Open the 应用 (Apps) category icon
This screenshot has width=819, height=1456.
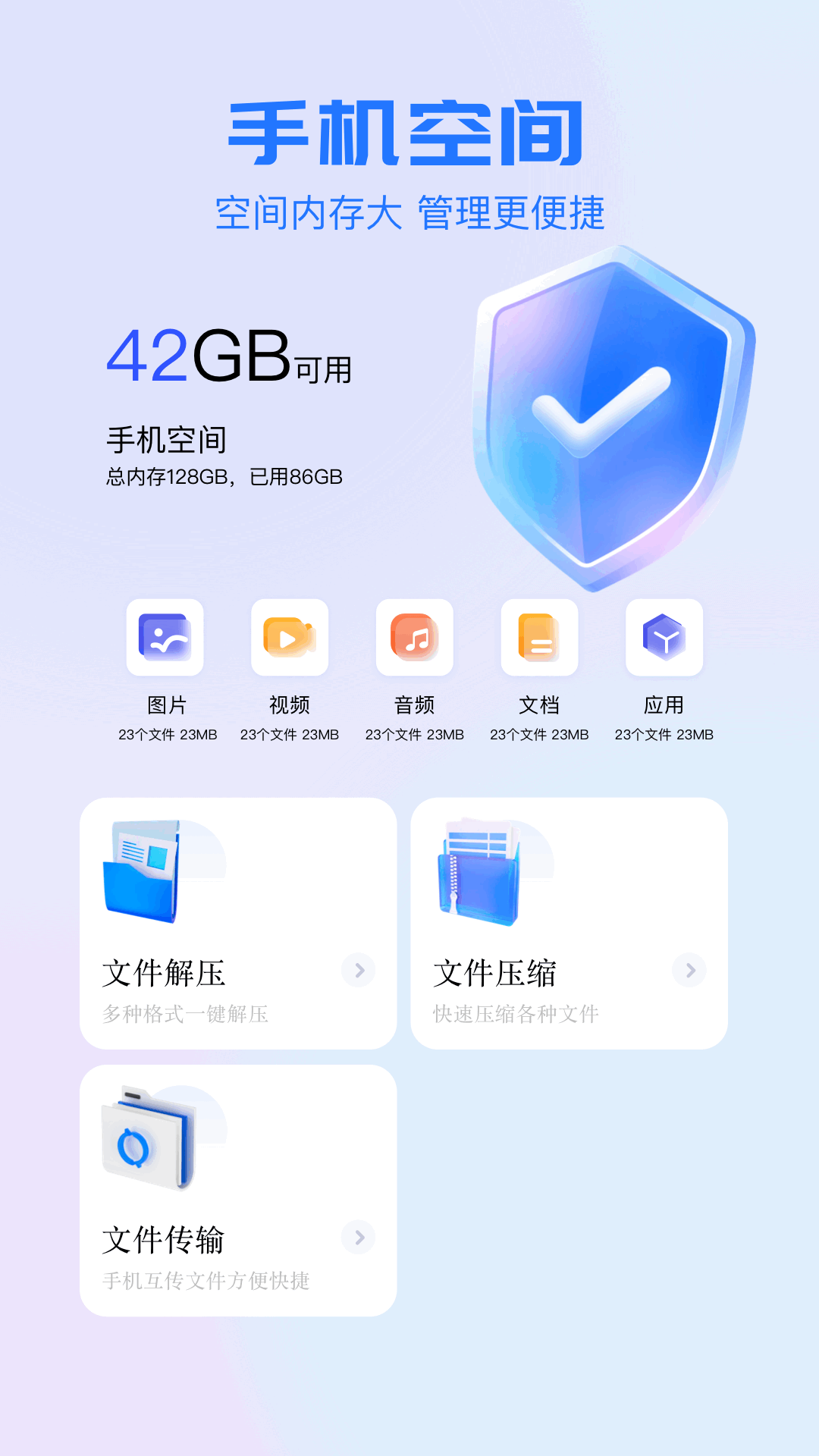click(x=664, y=638)
